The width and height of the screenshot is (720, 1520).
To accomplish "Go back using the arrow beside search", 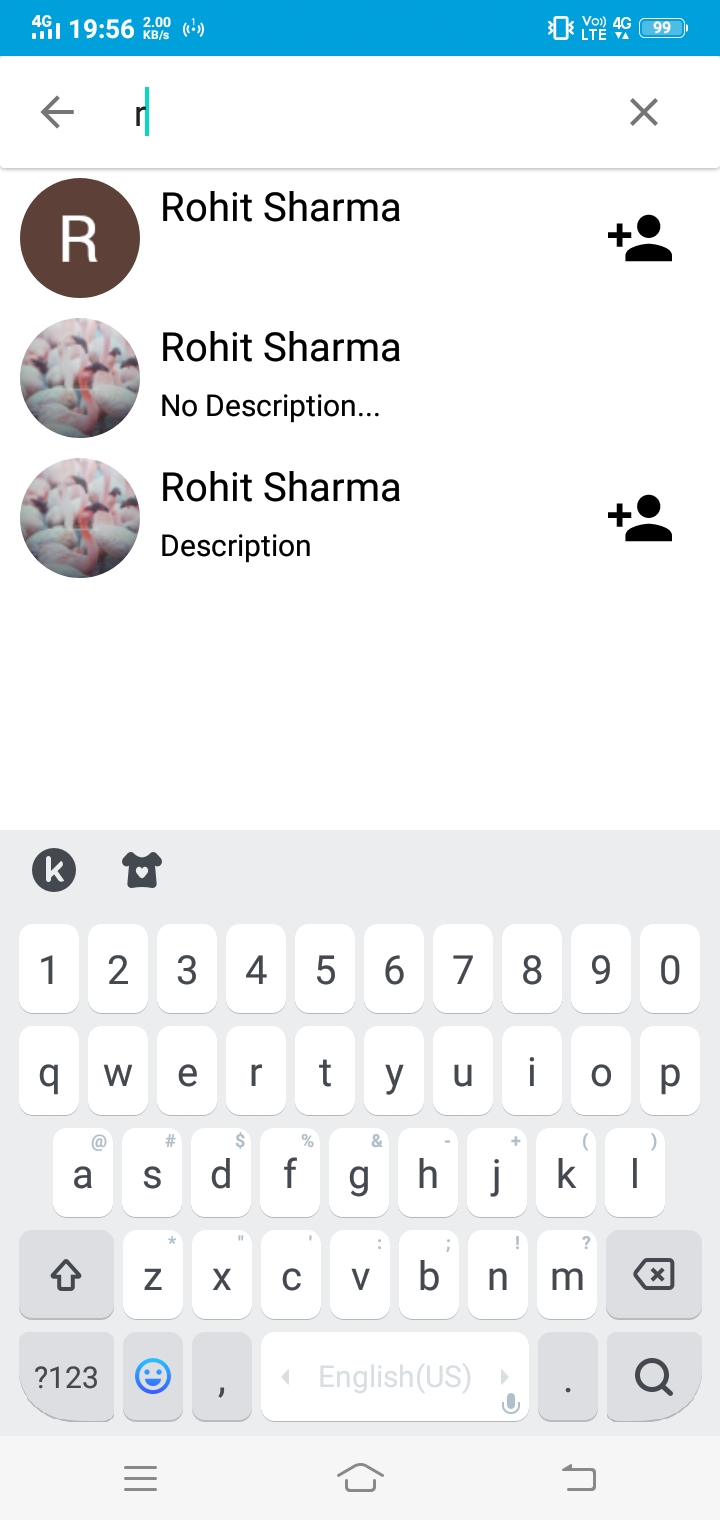I will coord(58,113).
